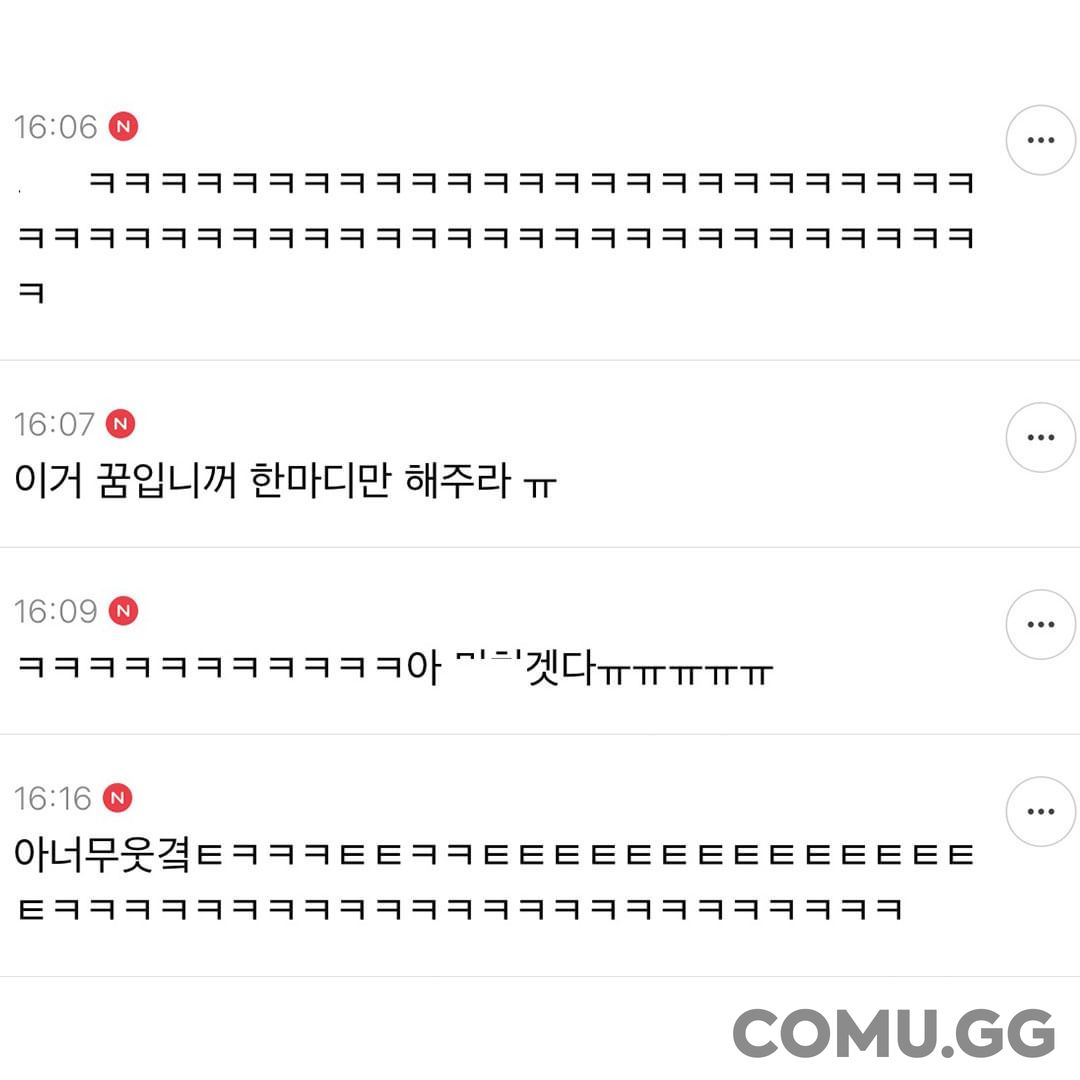Open options menu for the 16:06 comment
The image size is (1080, 1080).
coord(1040,140)
